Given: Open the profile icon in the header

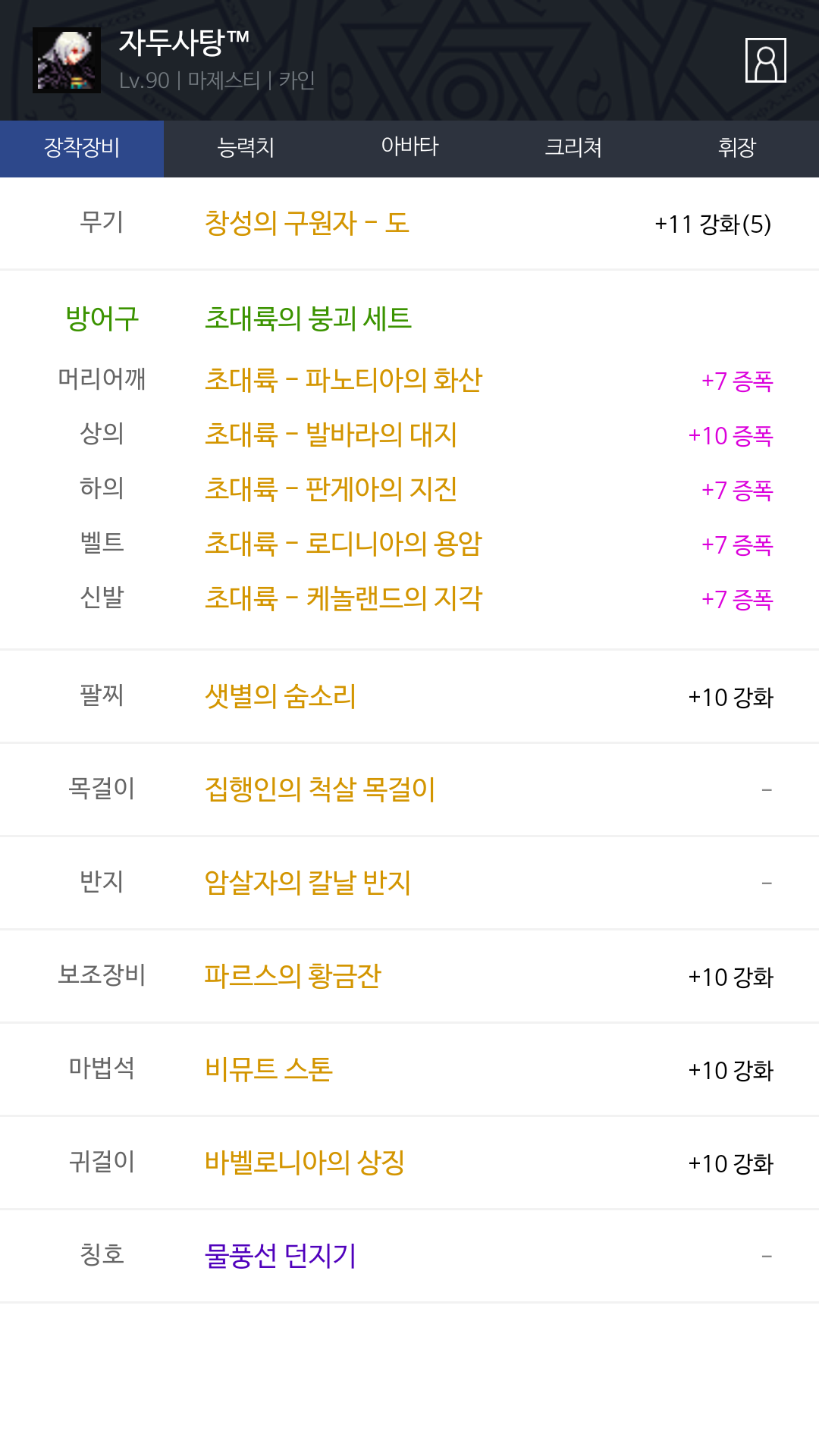Looking at the screenshot, I should pos(765,60).
